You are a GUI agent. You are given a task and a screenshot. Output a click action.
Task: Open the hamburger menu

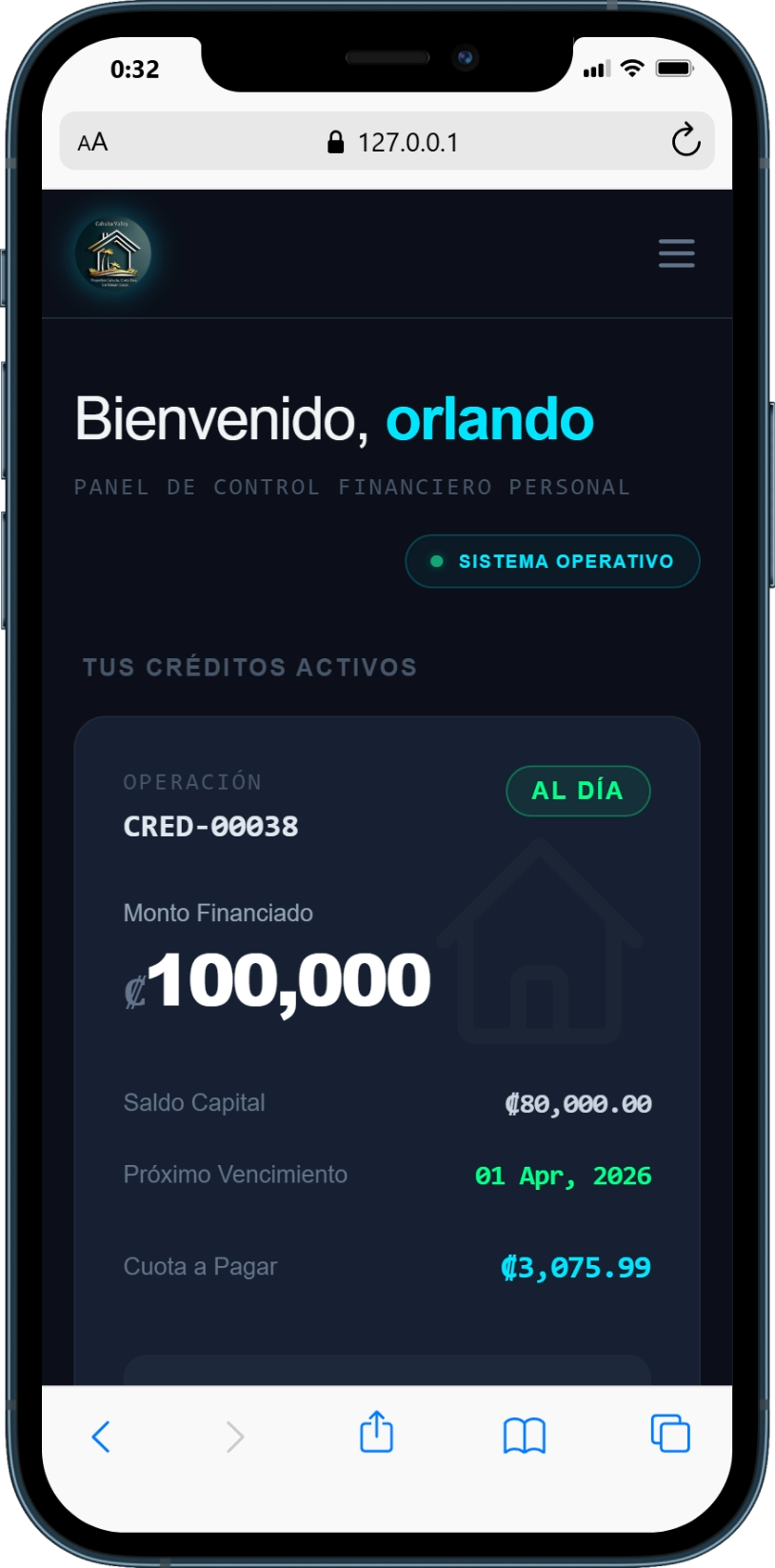click(x=676, y=253)
